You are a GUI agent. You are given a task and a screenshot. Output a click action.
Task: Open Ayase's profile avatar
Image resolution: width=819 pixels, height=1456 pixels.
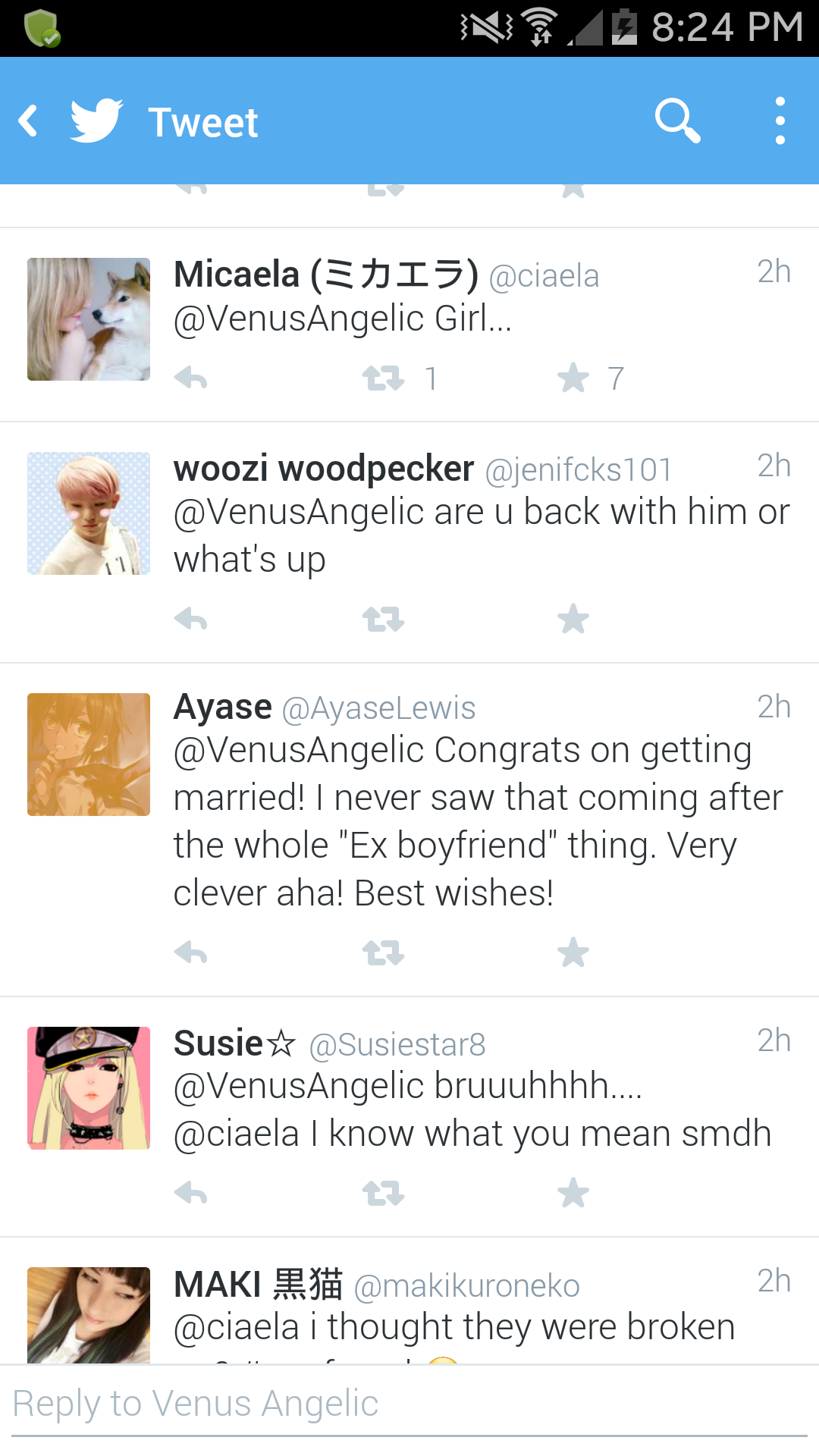[x=89, y=755]
